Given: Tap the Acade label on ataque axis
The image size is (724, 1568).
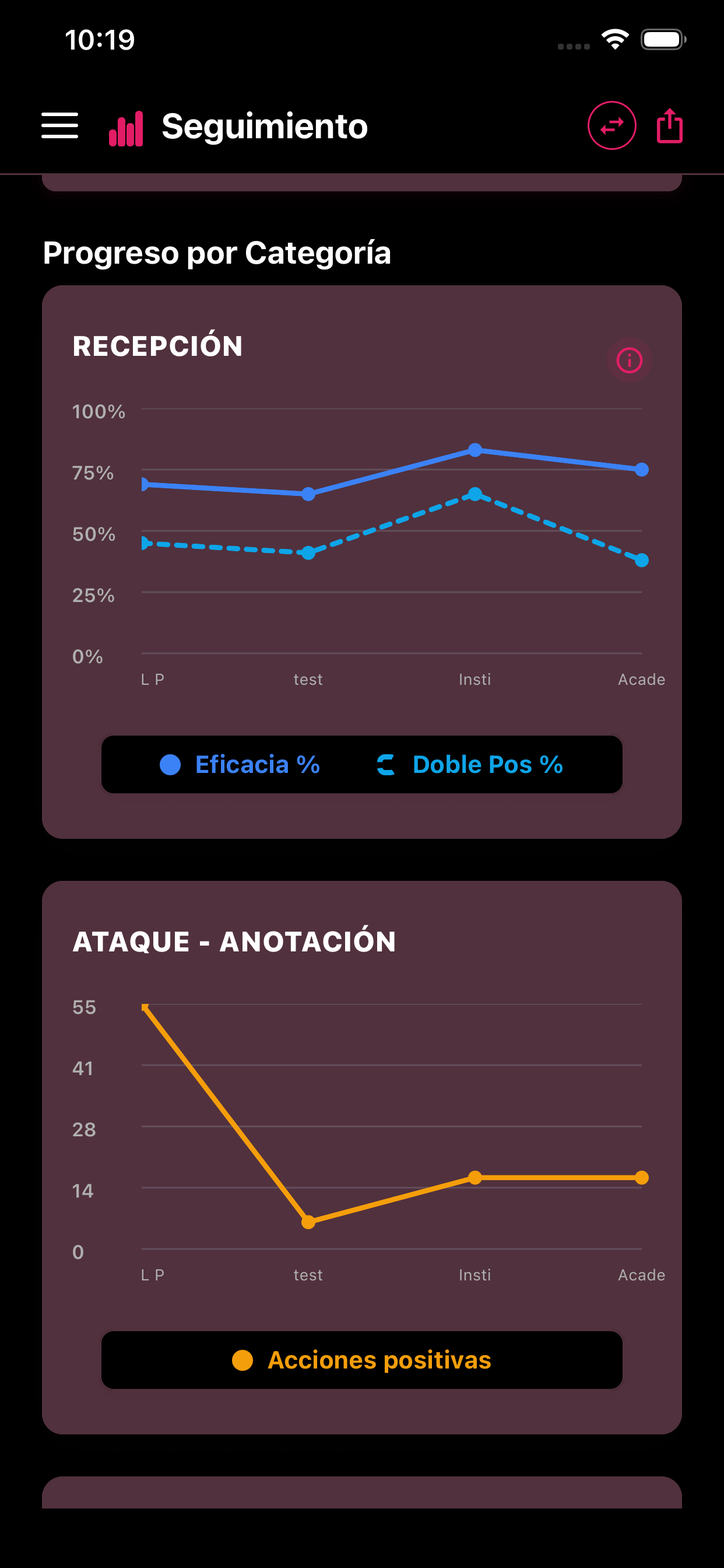Looking at the screenshot, I should coord(641,1275).
